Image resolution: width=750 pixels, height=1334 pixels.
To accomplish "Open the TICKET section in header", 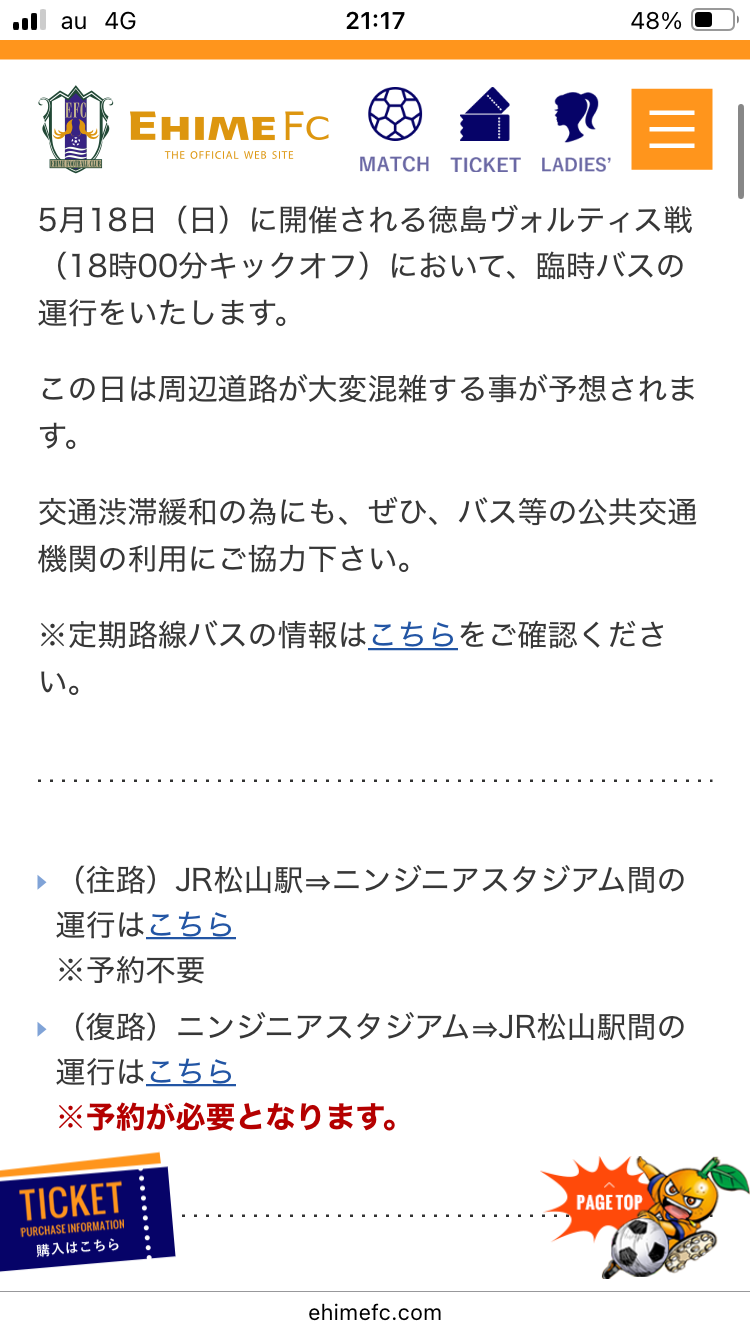I will [485, 131].
